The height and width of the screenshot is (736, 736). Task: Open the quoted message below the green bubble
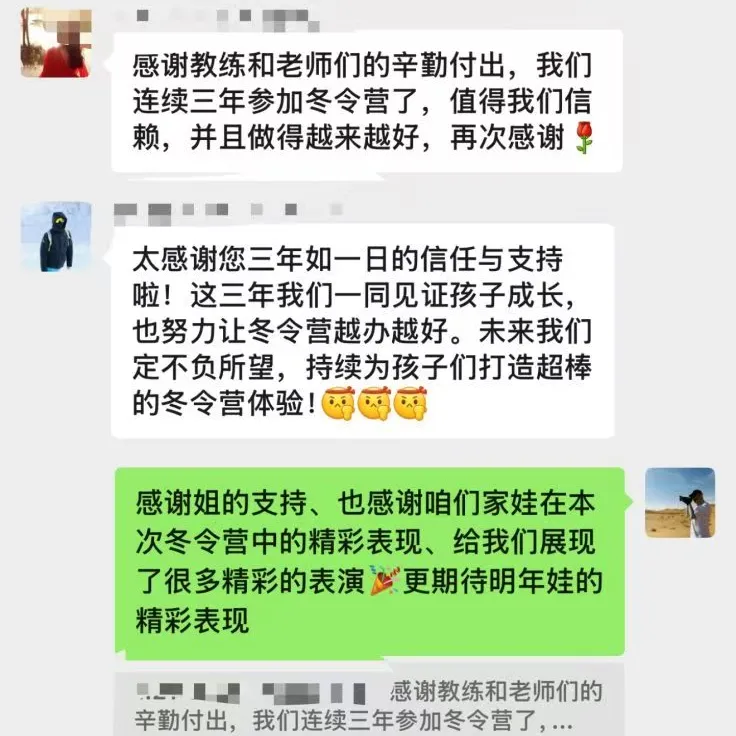click(x=368, y=705)
